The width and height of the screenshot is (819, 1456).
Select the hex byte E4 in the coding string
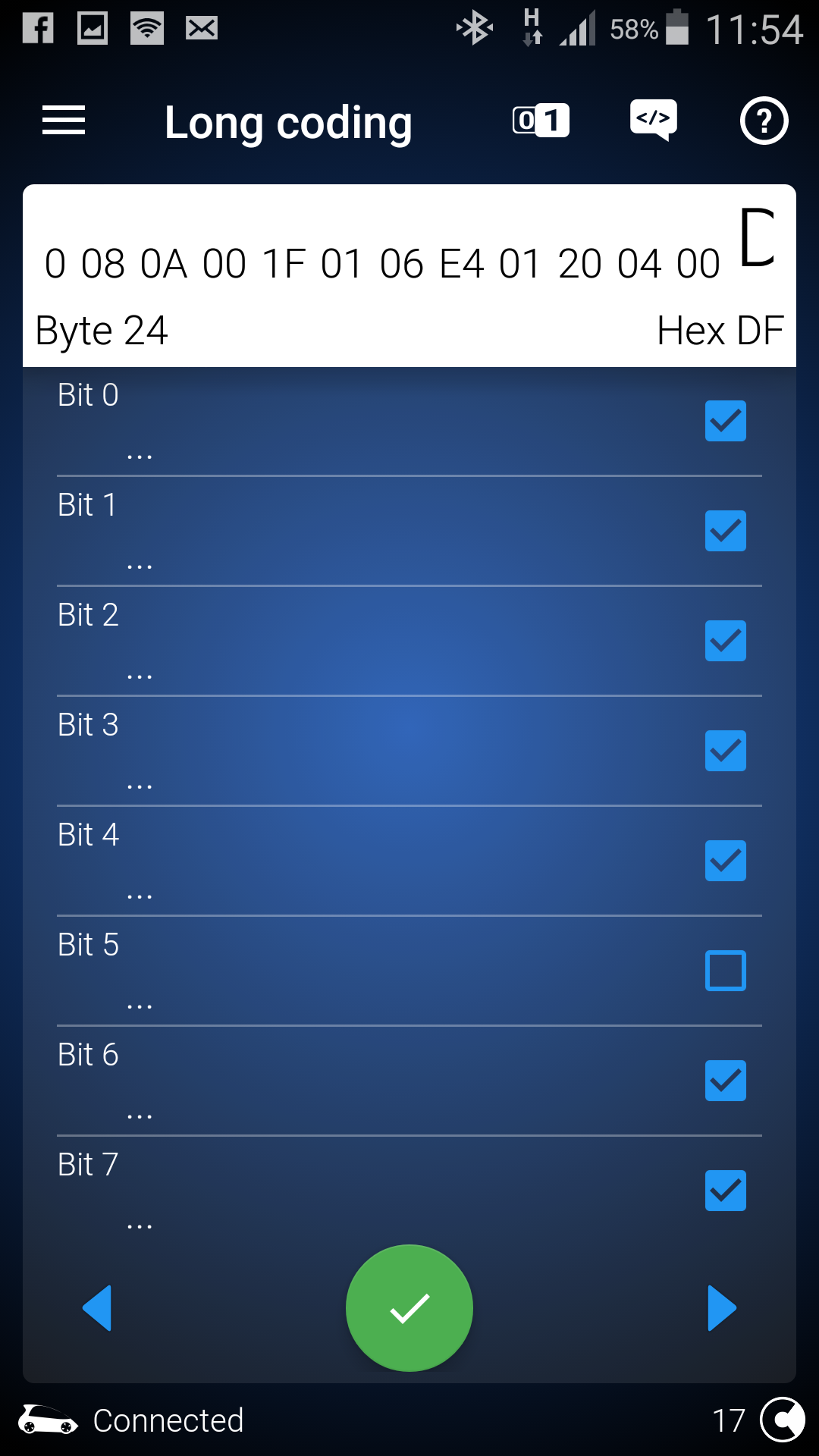(461, 264)
